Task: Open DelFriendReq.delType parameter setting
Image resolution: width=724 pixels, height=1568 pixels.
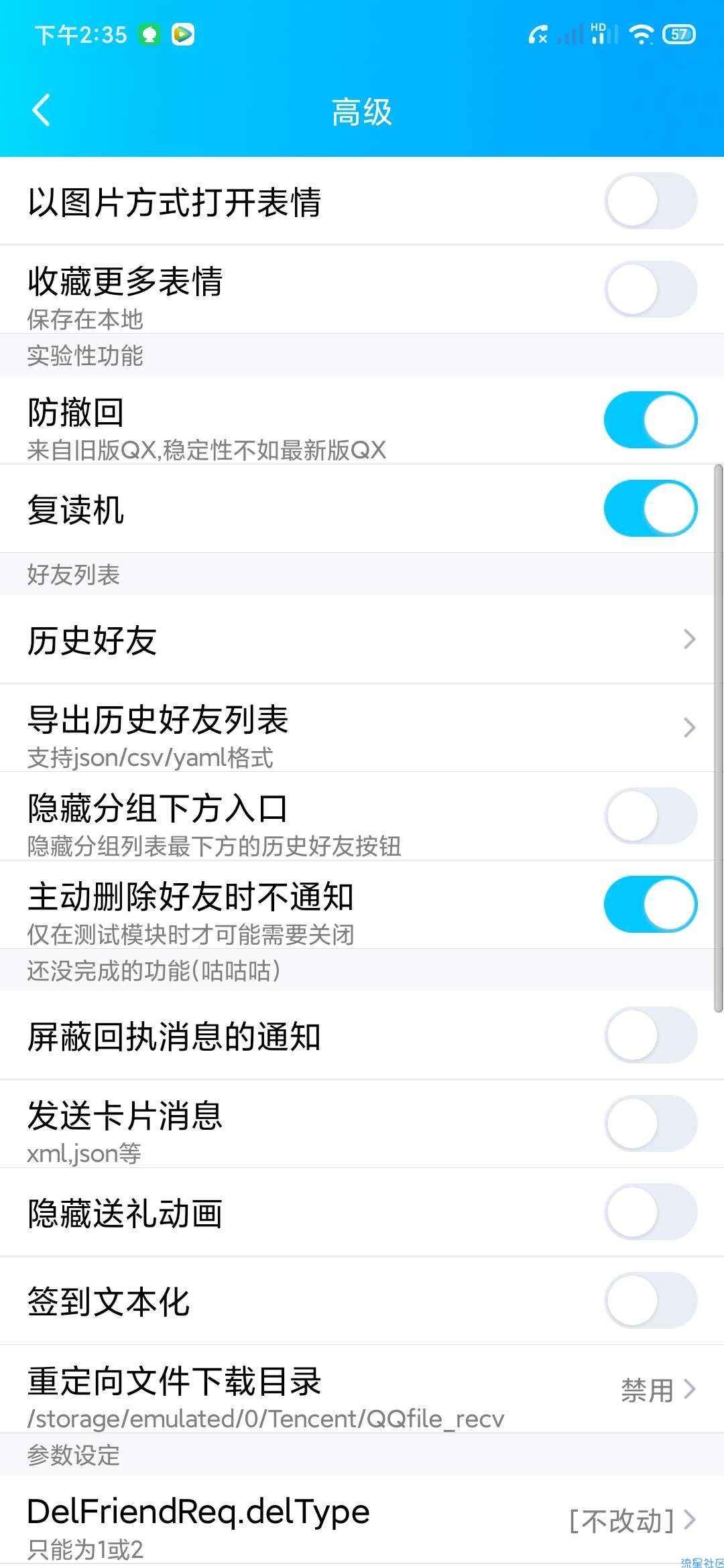Action: [362, 1520]
